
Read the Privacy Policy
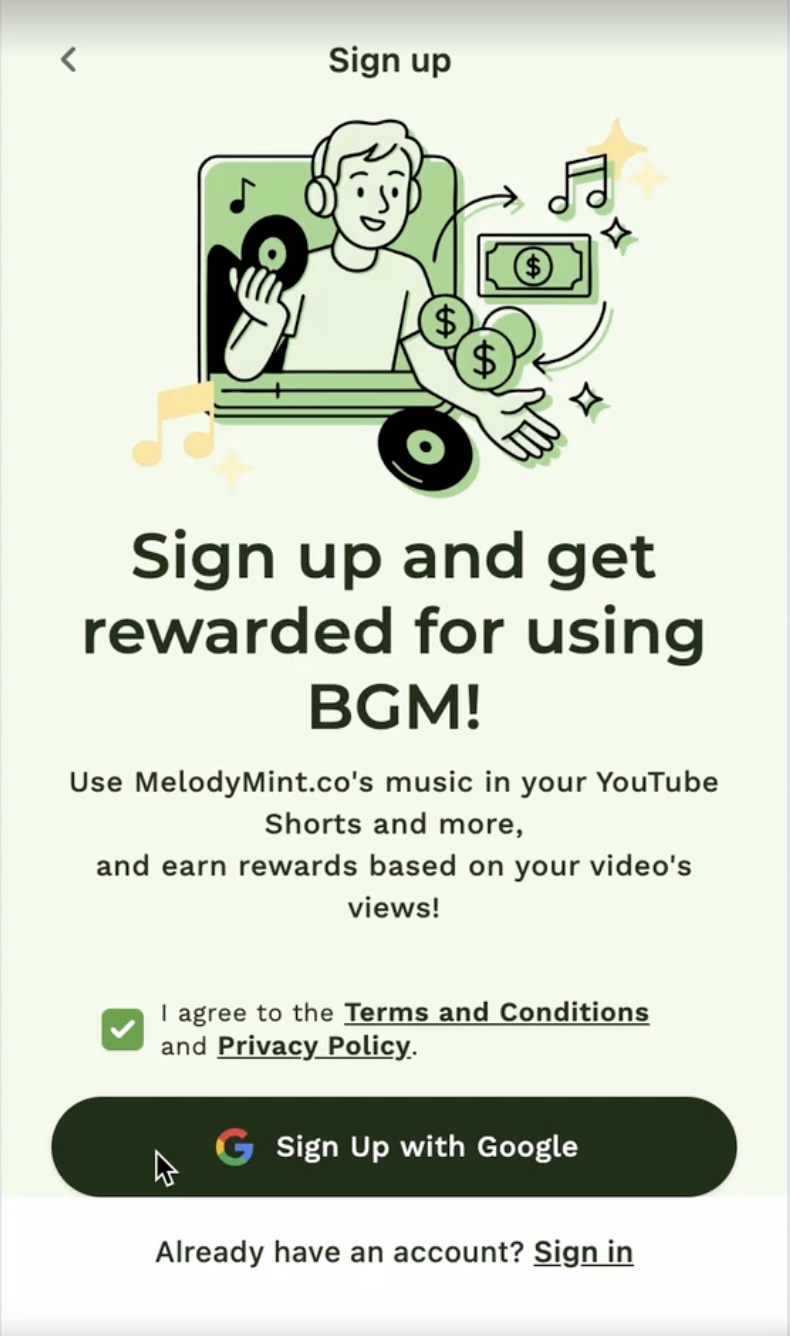pyautogui.click(x=314, y=1046)
